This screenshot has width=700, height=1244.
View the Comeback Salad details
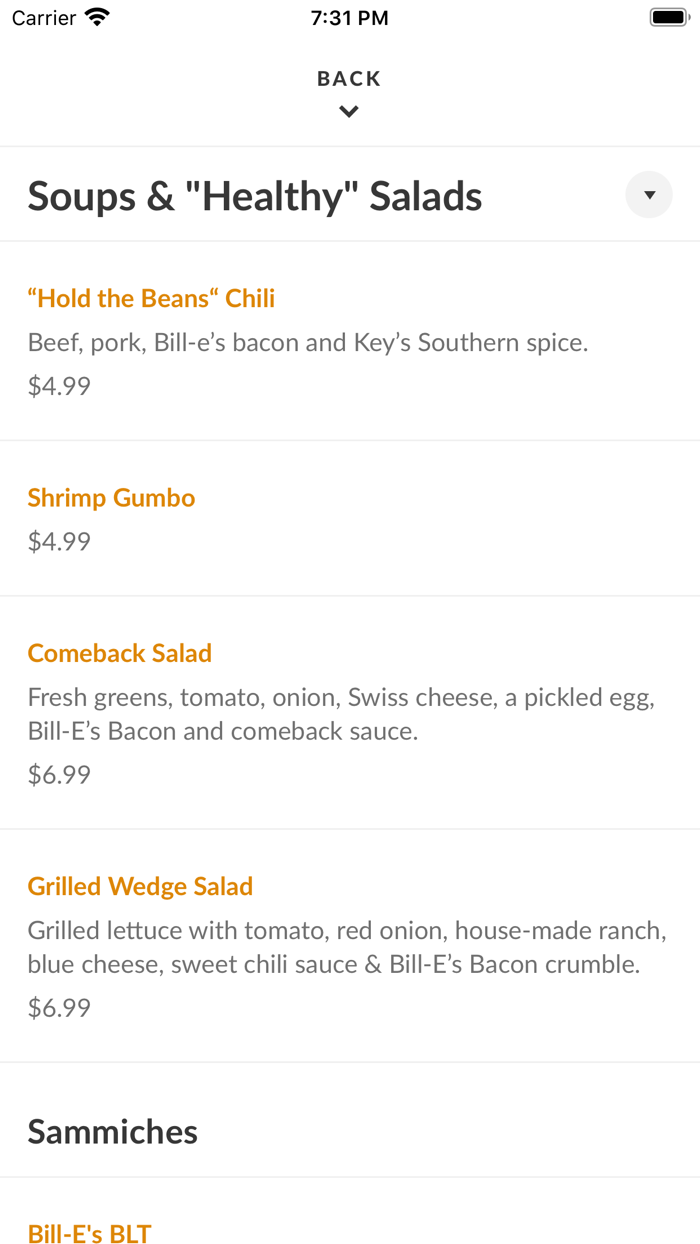(x=120, y=653)
